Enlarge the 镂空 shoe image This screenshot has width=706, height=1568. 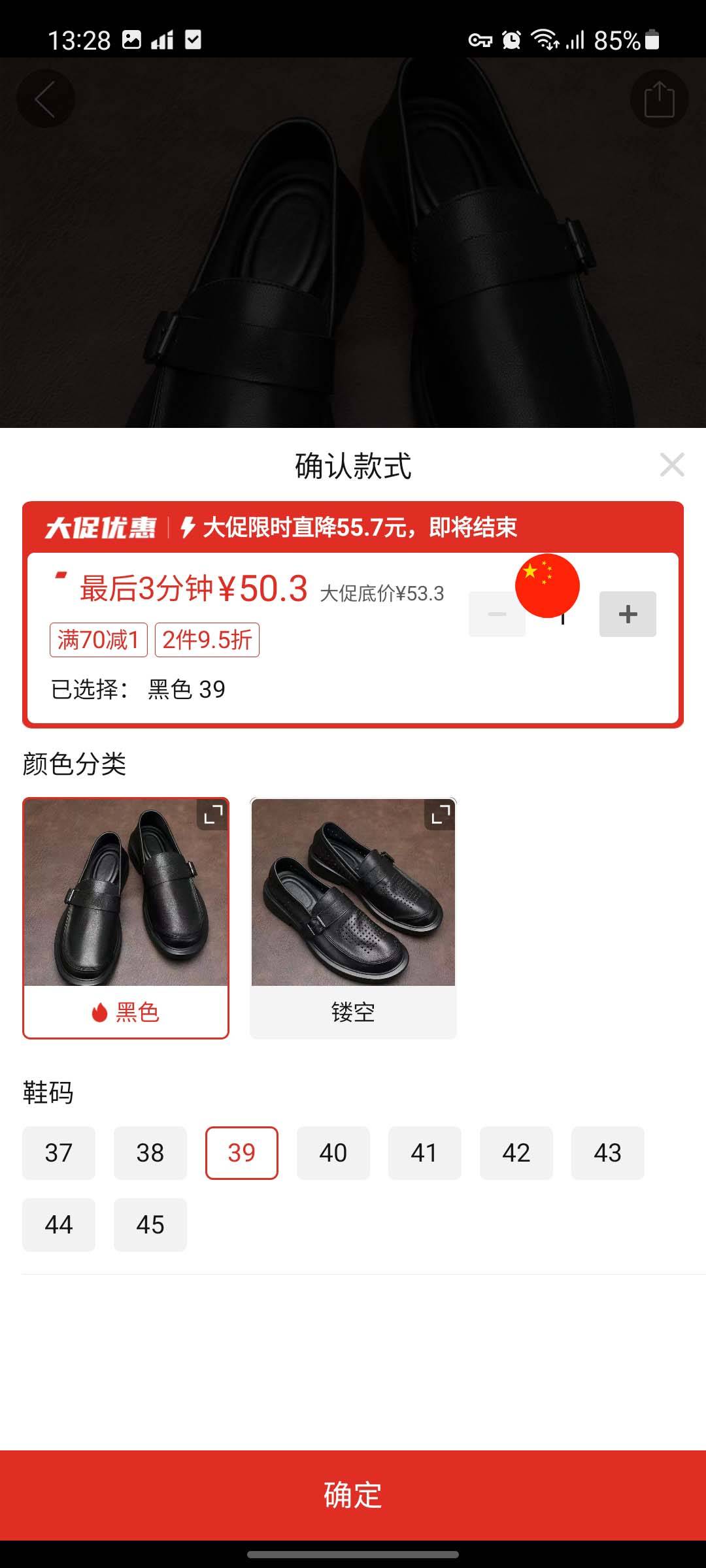pyautogui.click(x=441, y=815)
